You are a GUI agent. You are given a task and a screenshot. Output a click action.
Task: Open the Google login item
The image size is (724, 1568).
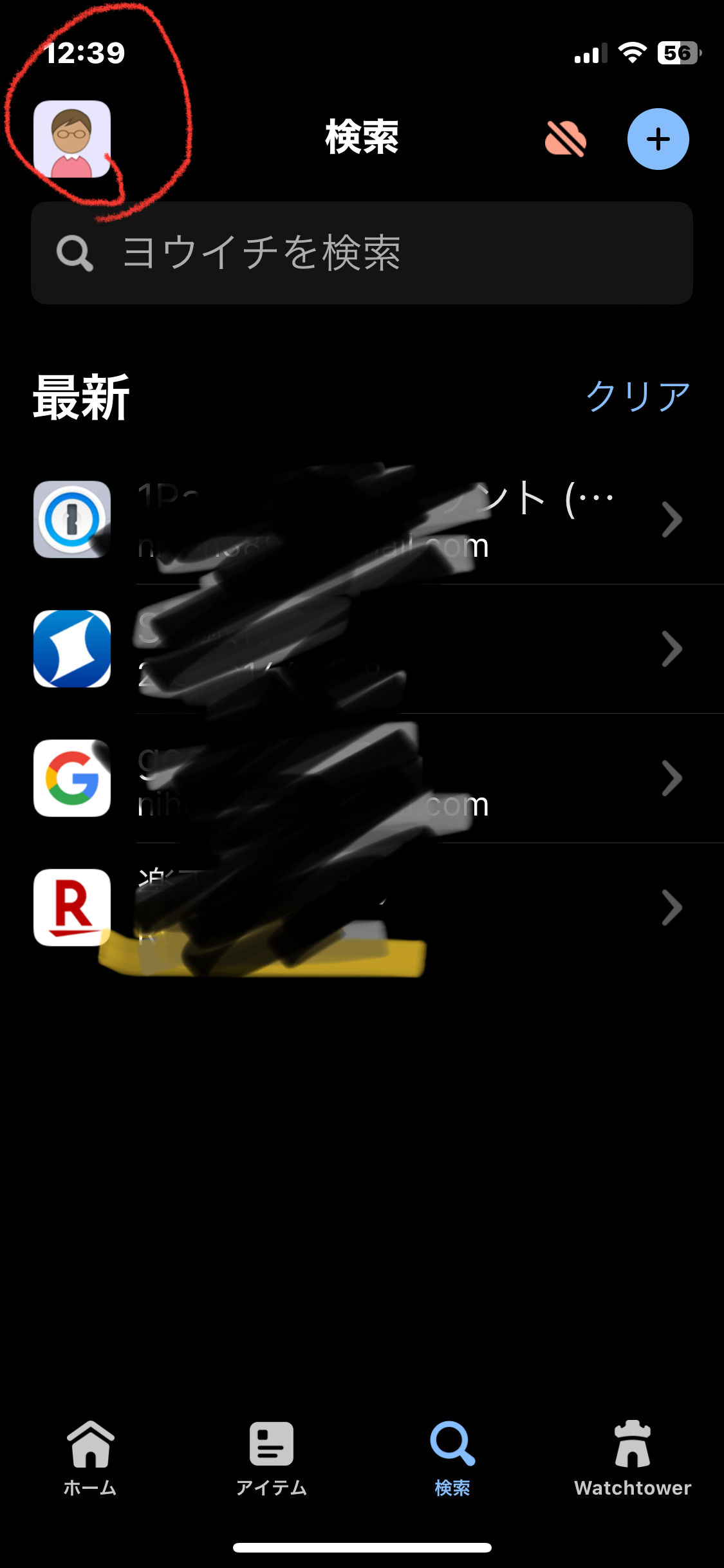[x=362, y=778]
